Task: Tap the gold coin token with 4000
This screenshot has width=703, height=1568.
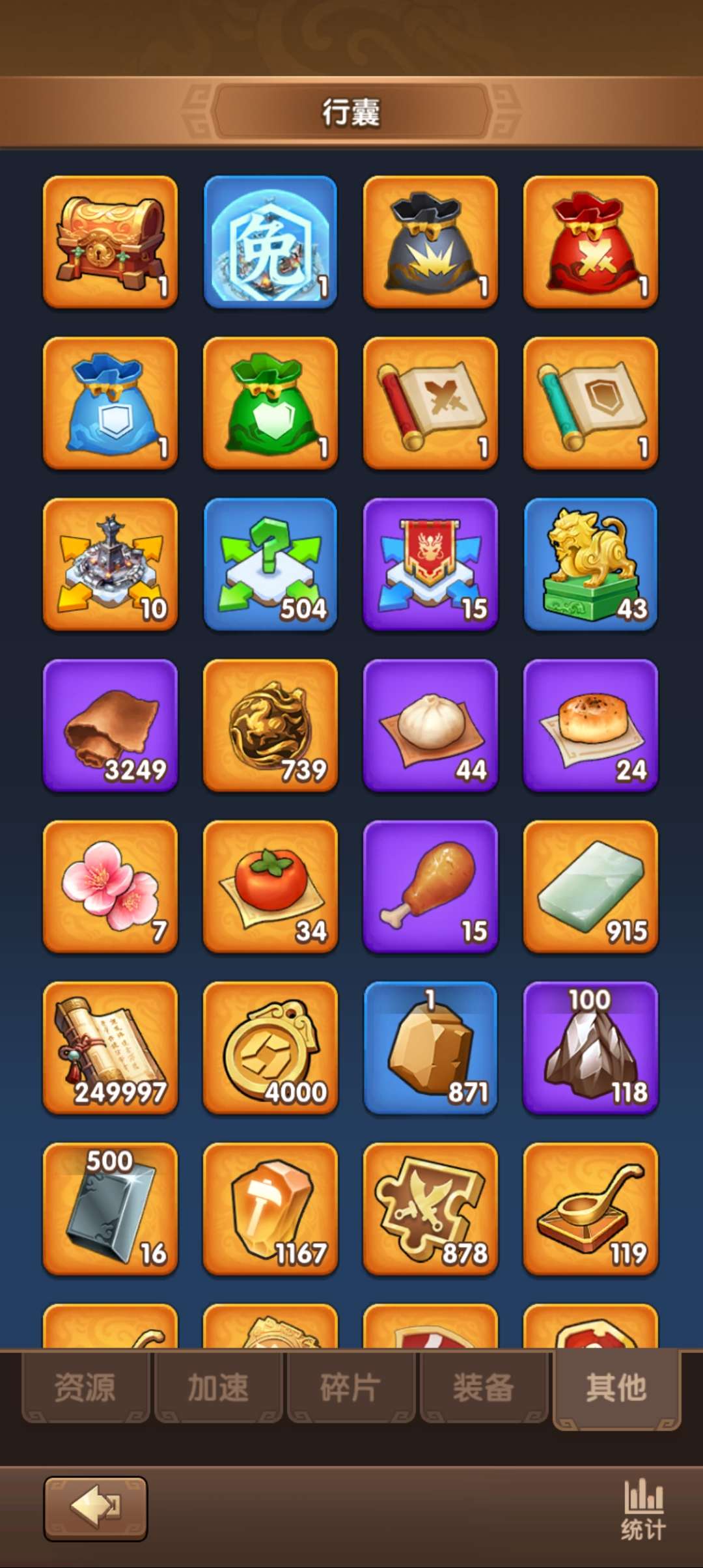Action: coord(270,1047)
